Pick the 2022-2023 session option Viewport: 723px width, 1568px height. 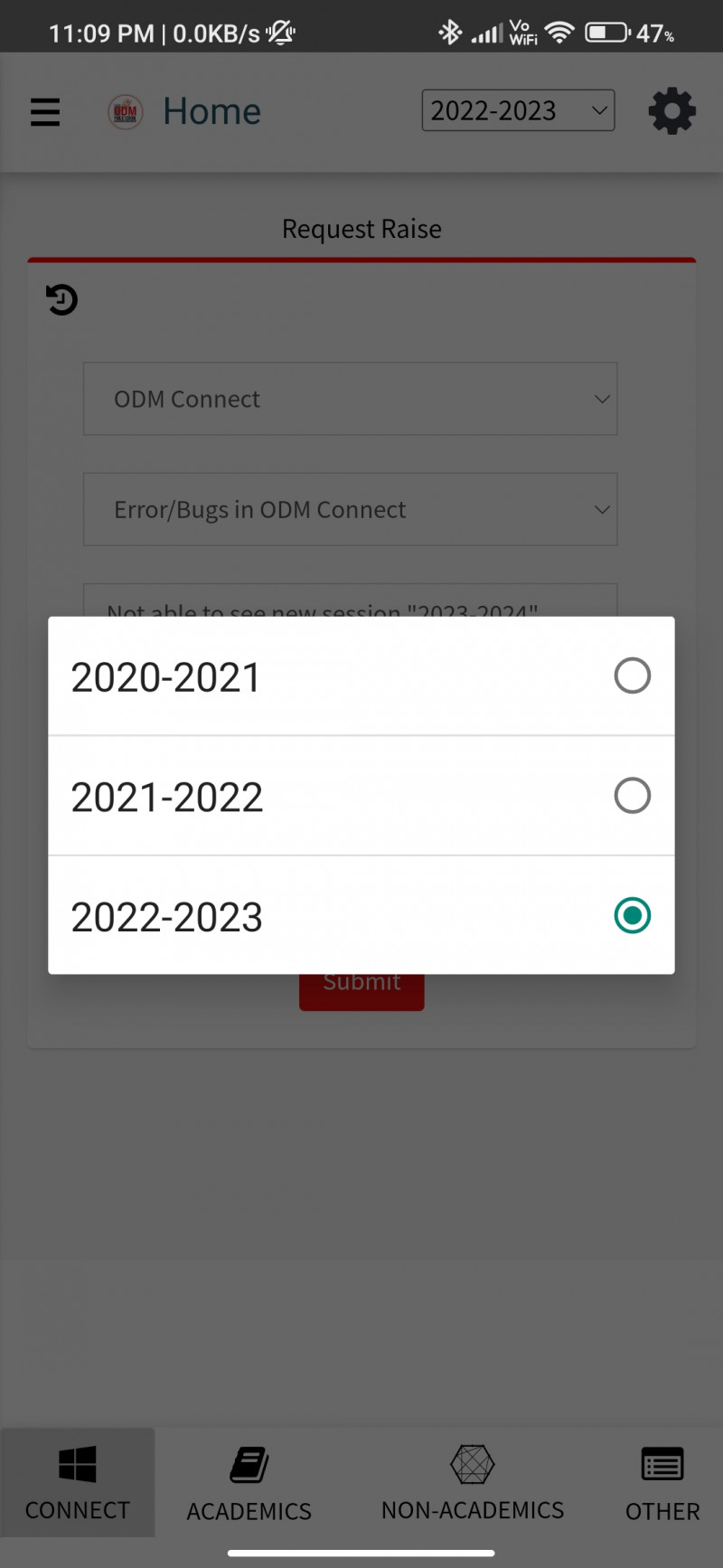point(361,916)
